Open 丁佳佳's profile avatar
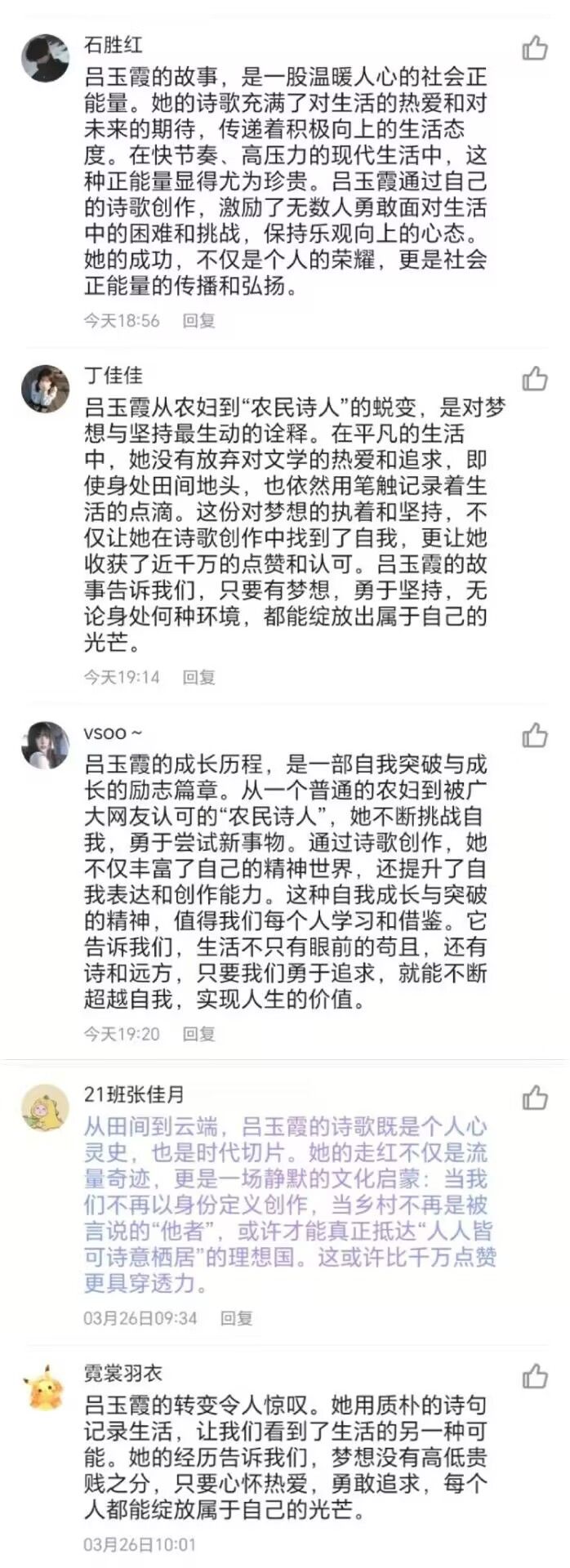The width and height of the screenshot is (570, 1568). (45, 389)
